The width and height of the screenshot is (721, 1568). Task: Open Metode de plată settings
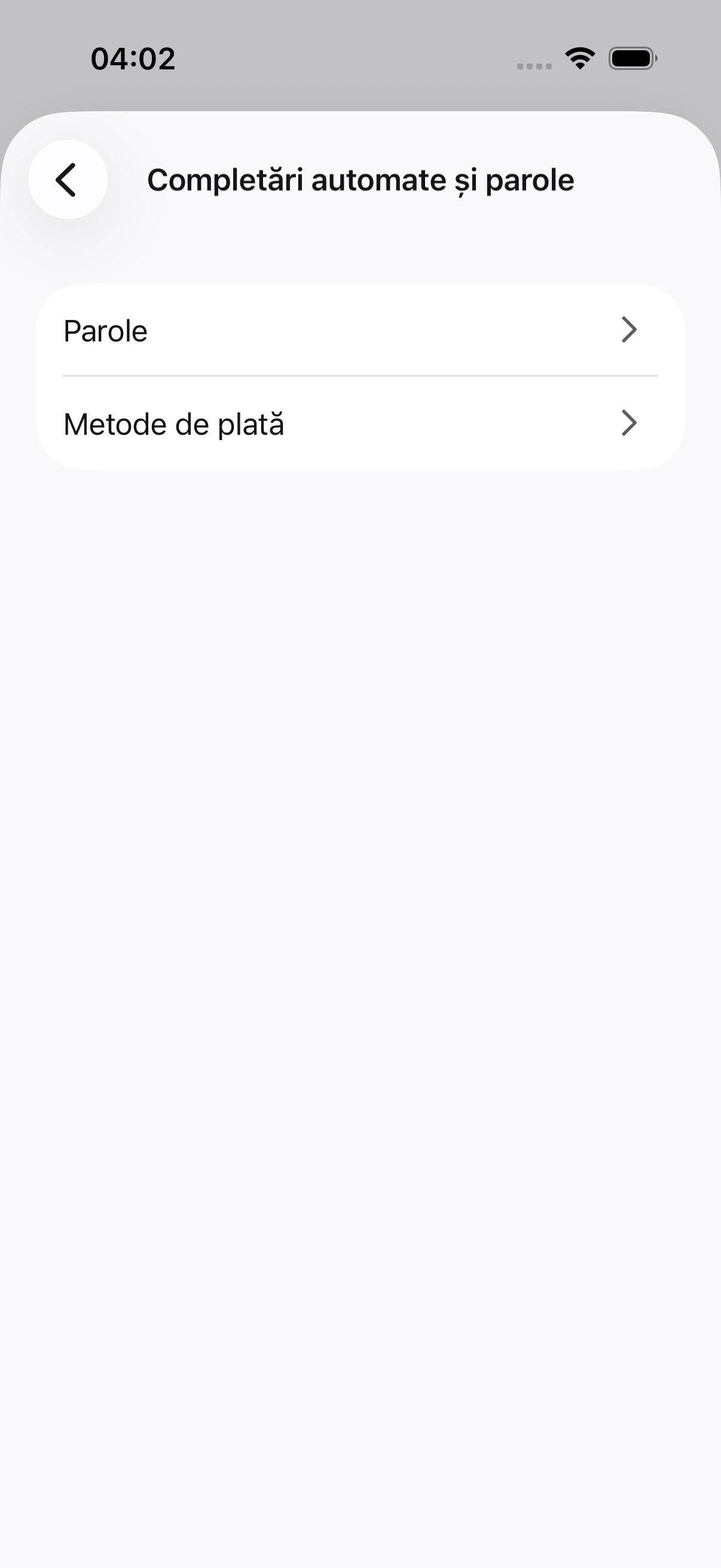[360, 423]
